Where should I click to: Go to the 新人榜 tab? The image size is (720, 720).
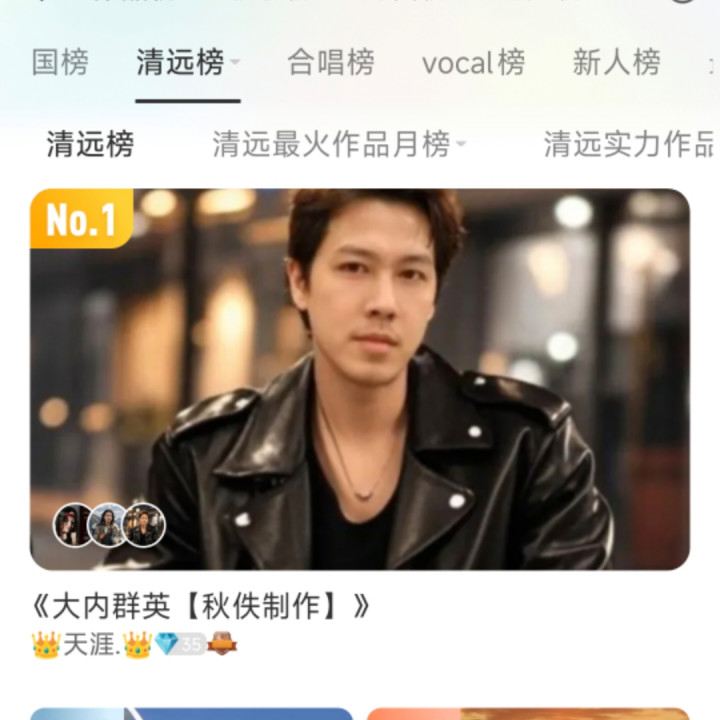tap(616, 63)
